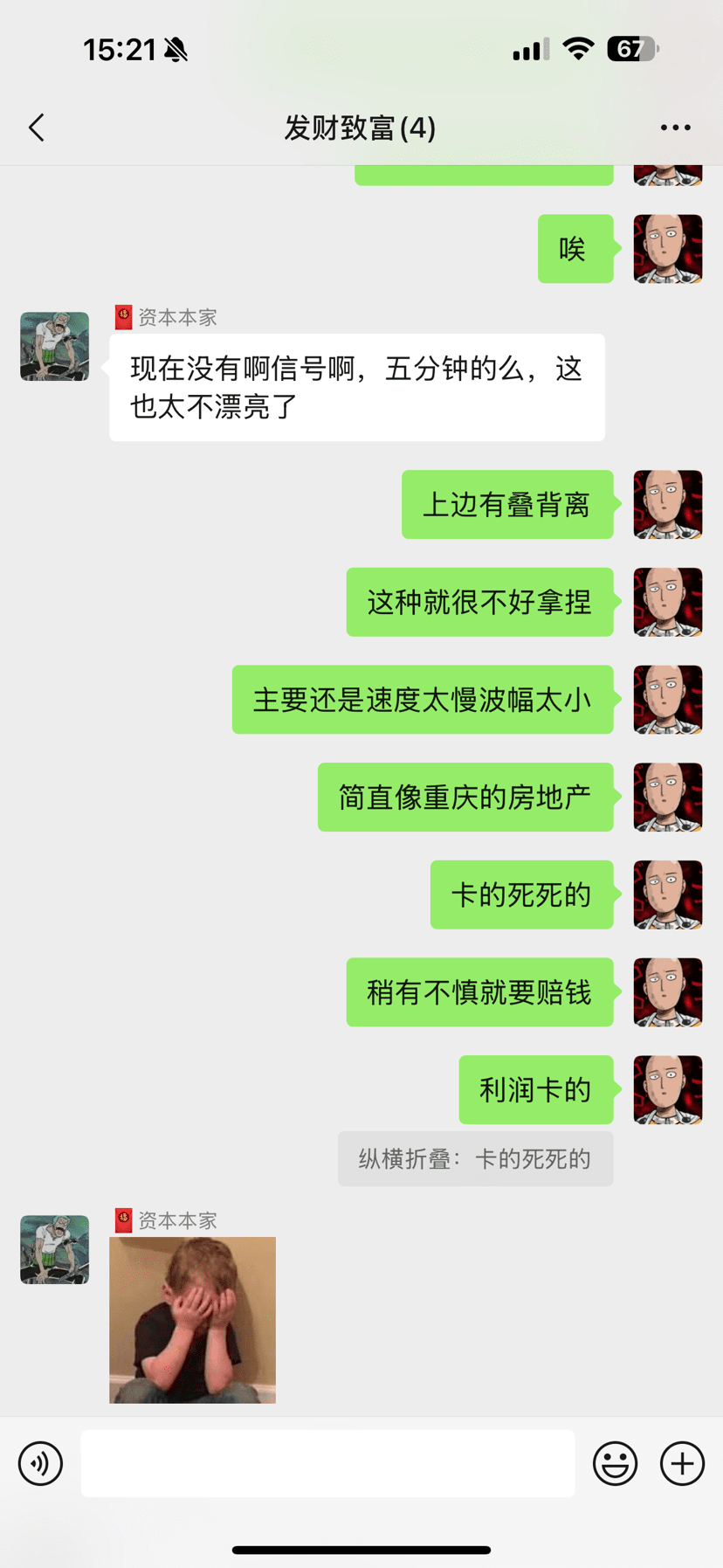
Task: Open the emoji sticker panel
Action: [615, 1463]
